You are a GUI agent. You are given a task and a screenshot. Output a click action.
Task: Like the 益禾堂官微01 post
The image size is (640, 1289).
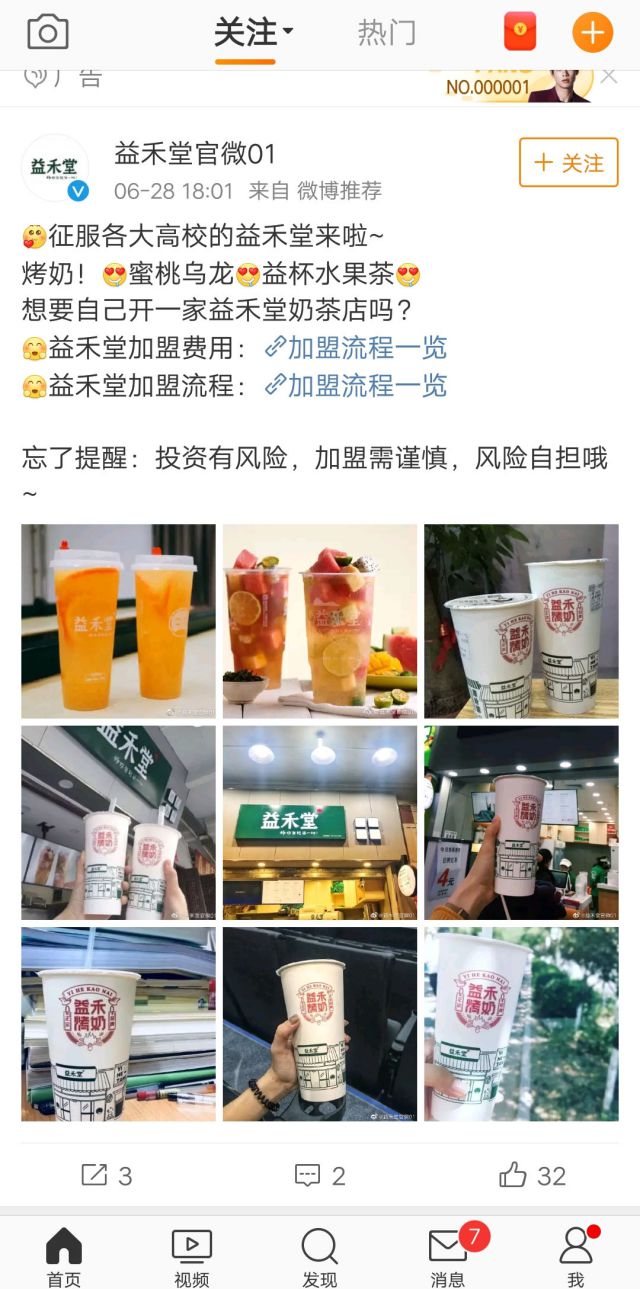[533, 1175]
